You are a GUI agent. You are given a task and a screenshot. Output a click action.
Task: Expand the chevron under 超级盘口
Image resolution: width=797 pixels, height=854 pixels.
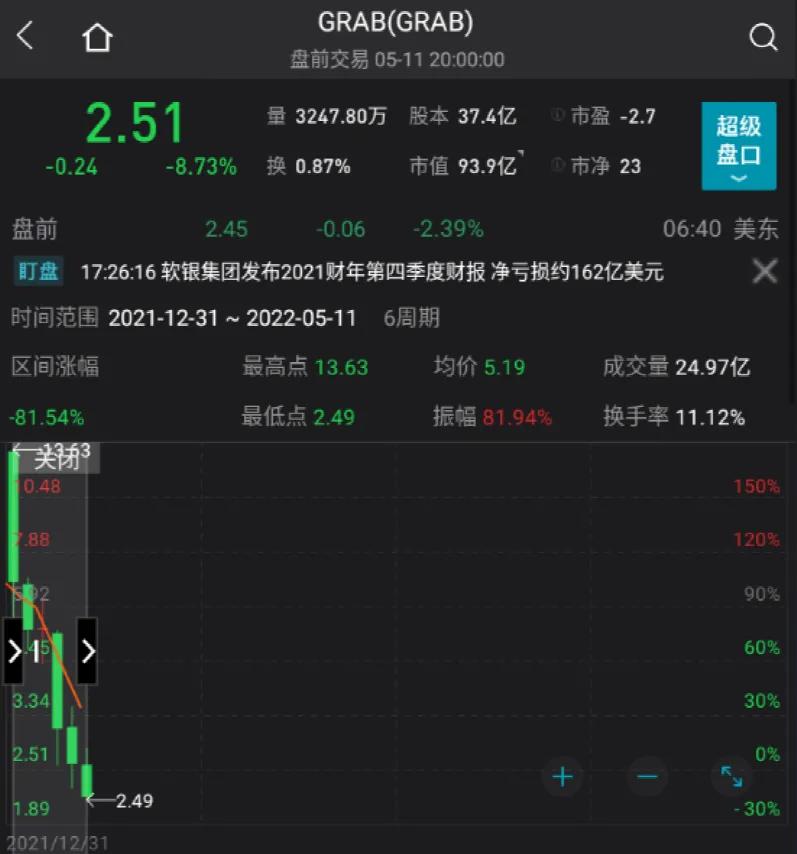(739, 178)
